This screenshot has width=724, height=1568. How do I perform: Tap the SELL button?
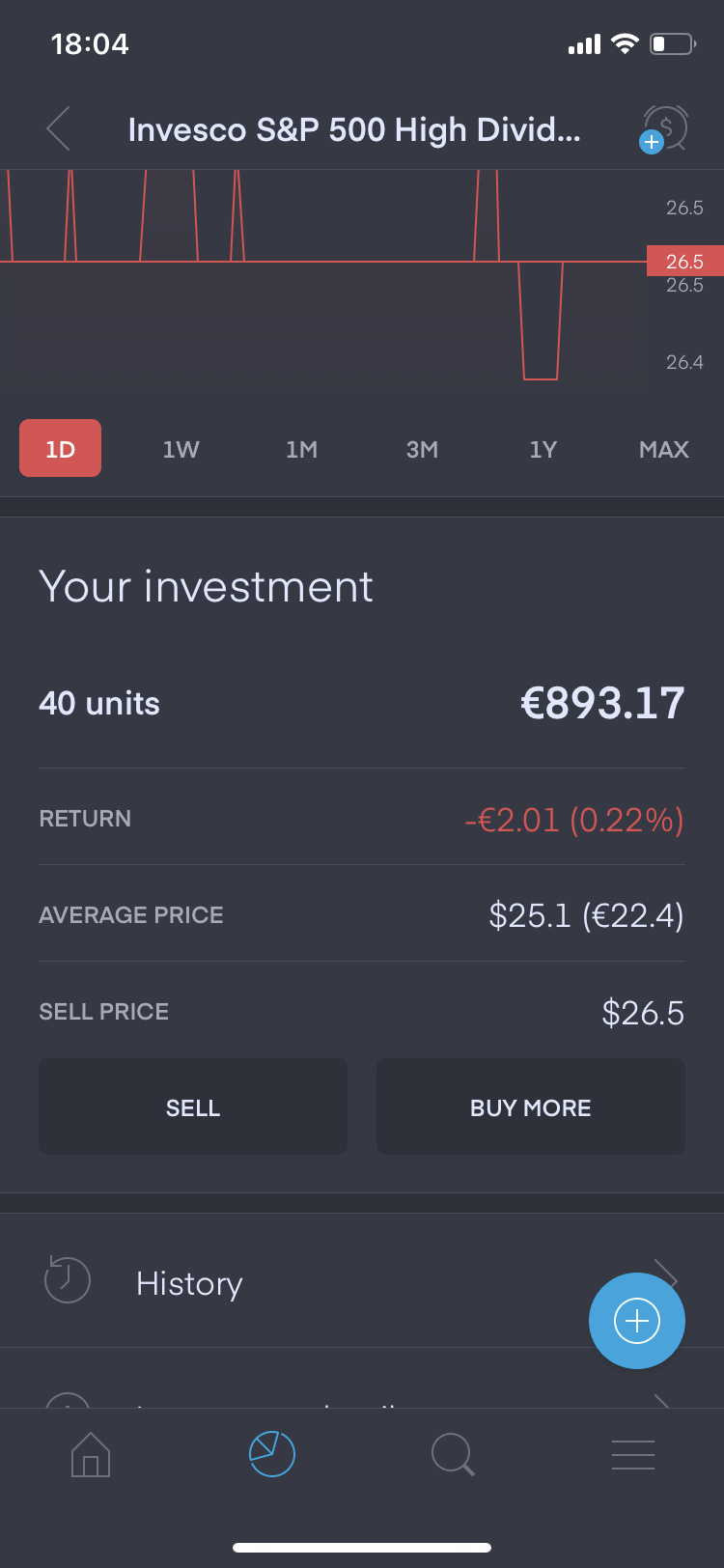tap(193, 1106)
